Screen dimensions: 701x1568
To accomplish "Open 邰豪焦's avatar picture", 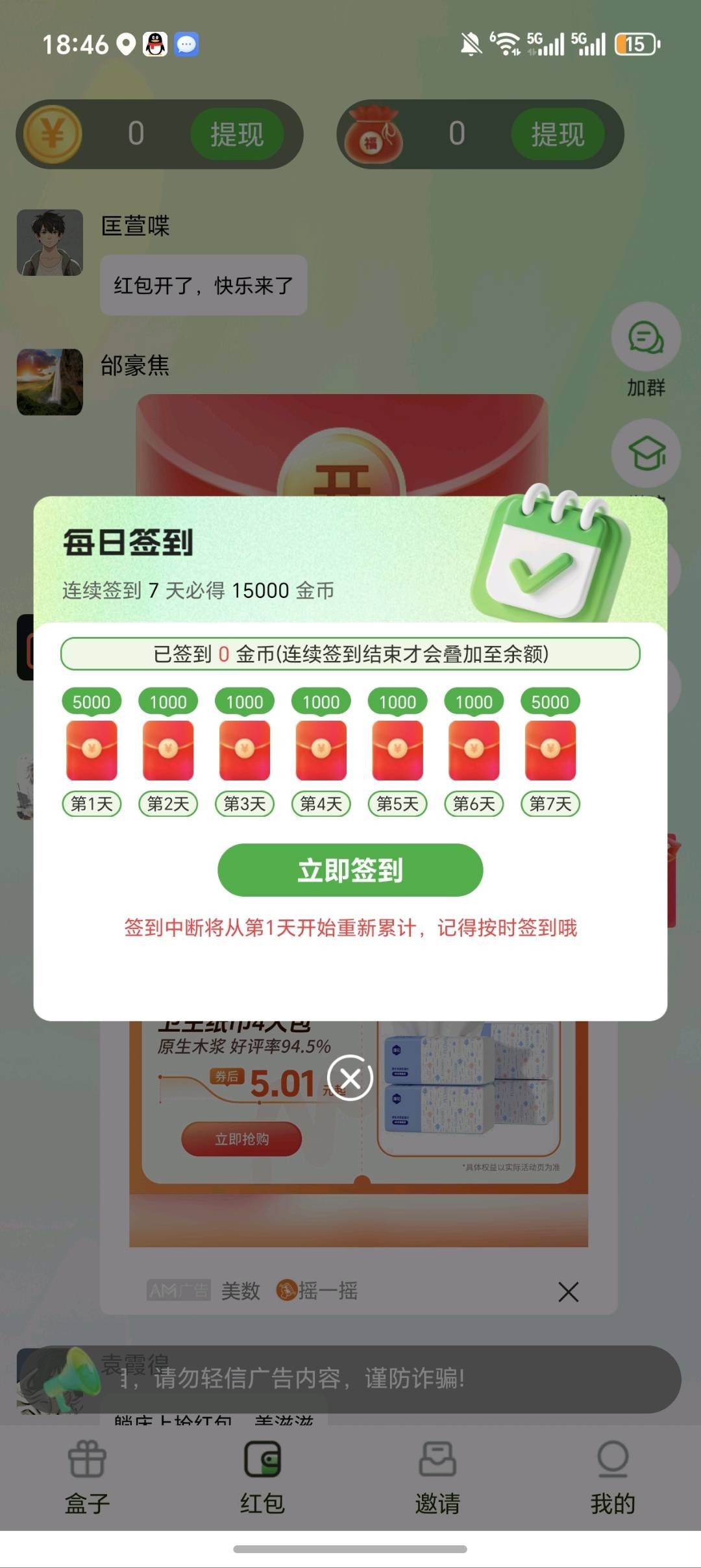I will point(50,383).
